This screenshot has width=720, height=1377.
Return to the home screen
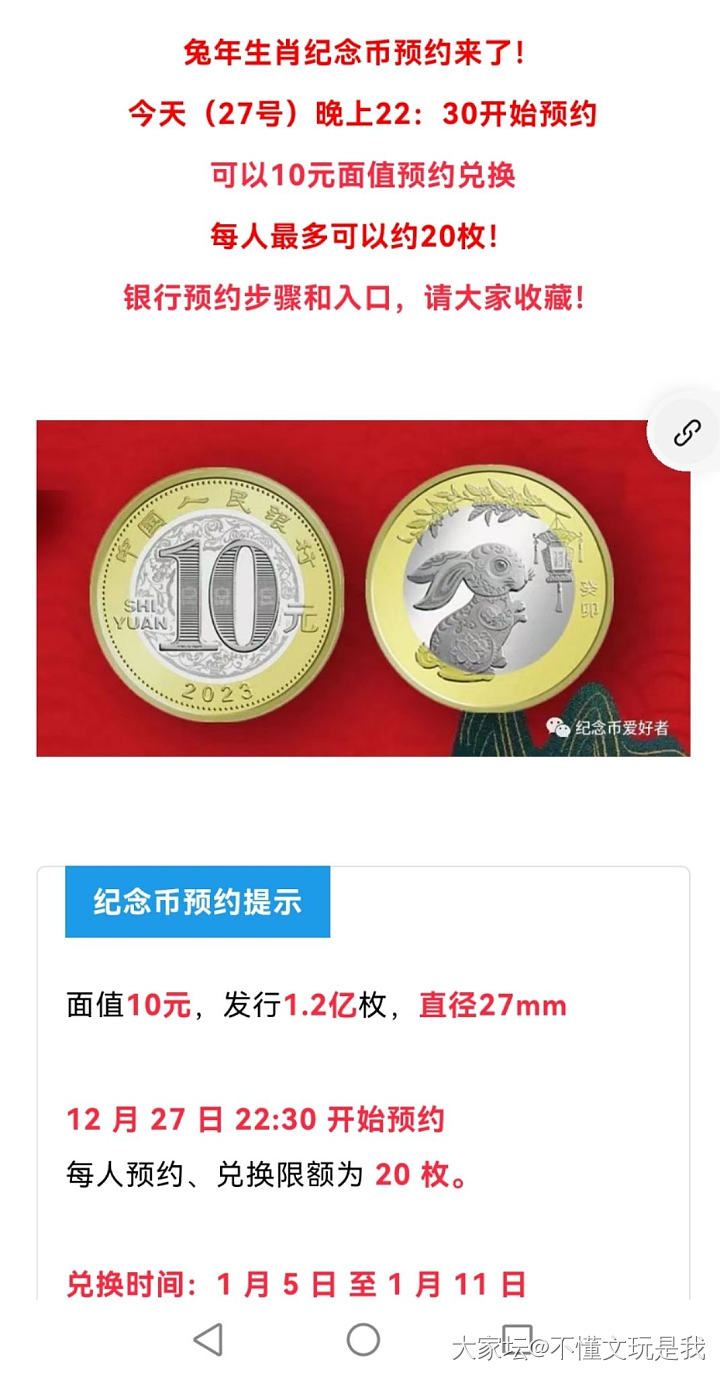click(x=363, y=1339)
